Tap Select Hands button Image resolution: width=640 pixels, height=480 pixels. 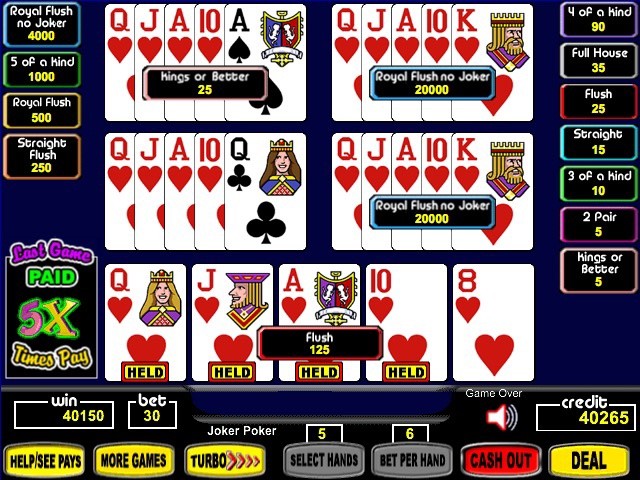point(321,460)
